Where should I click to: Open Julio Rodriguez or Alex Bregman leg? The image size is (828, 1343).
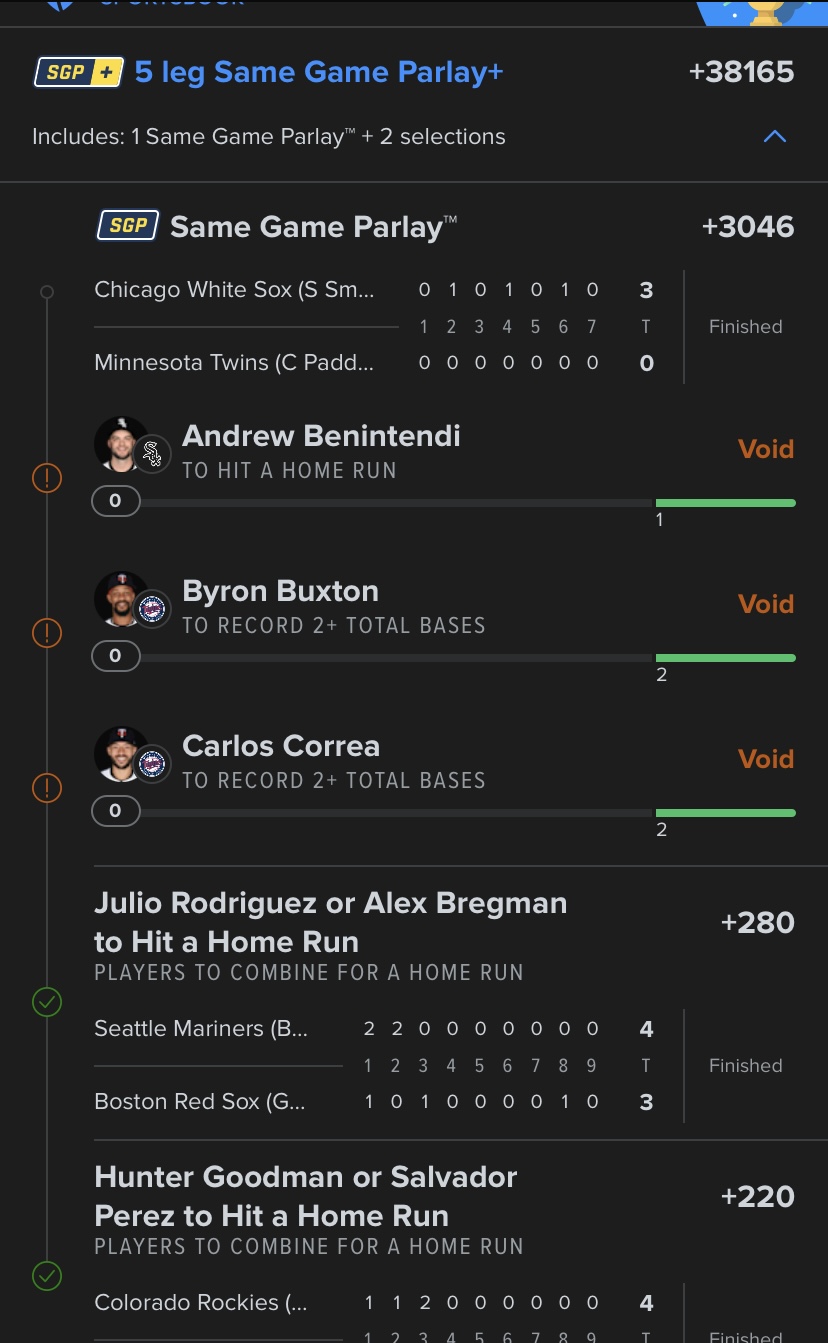click(330, 922)
